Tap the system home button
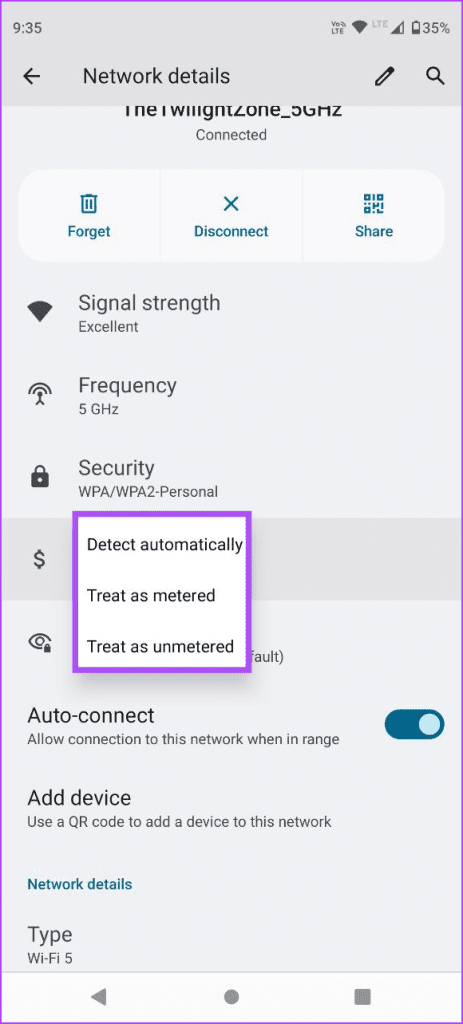Image resolution: width=463 pixels, height=1024 pixels. [x=231, y=997]
